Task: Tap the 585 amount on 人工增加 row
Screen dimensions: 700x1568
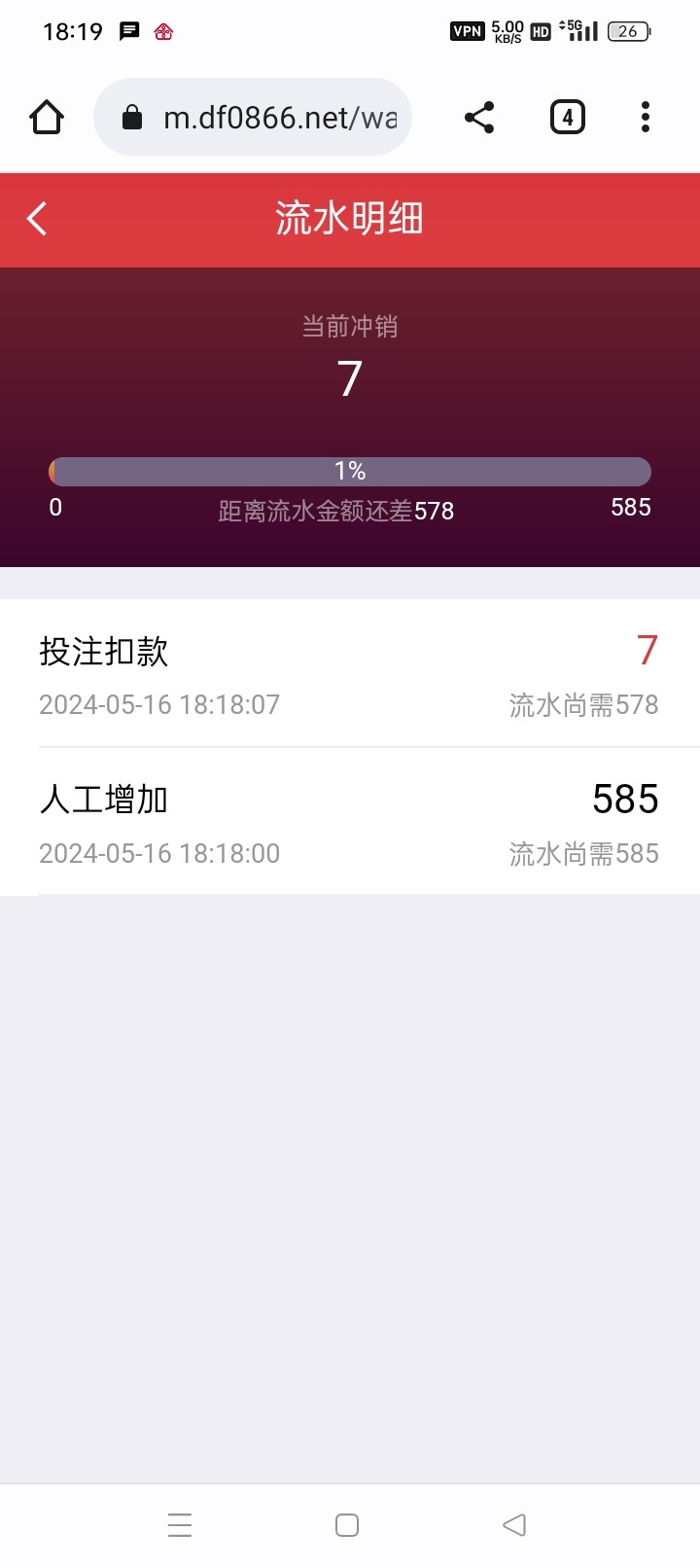Action: tap(626, 800)
